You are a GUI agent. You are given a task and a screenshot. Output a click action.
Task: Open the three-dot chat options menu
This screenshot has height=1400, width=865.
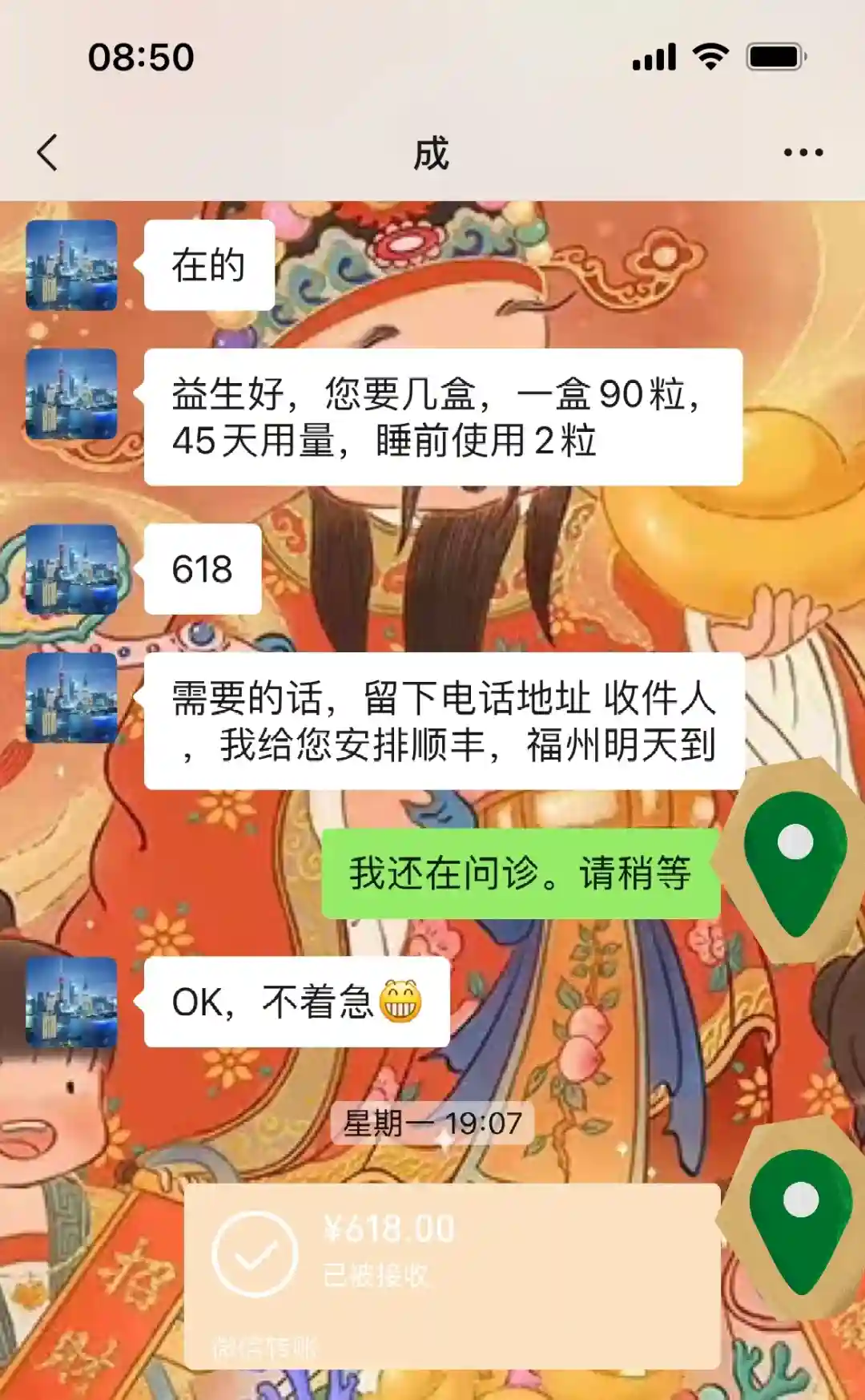[x=803, y=152]
